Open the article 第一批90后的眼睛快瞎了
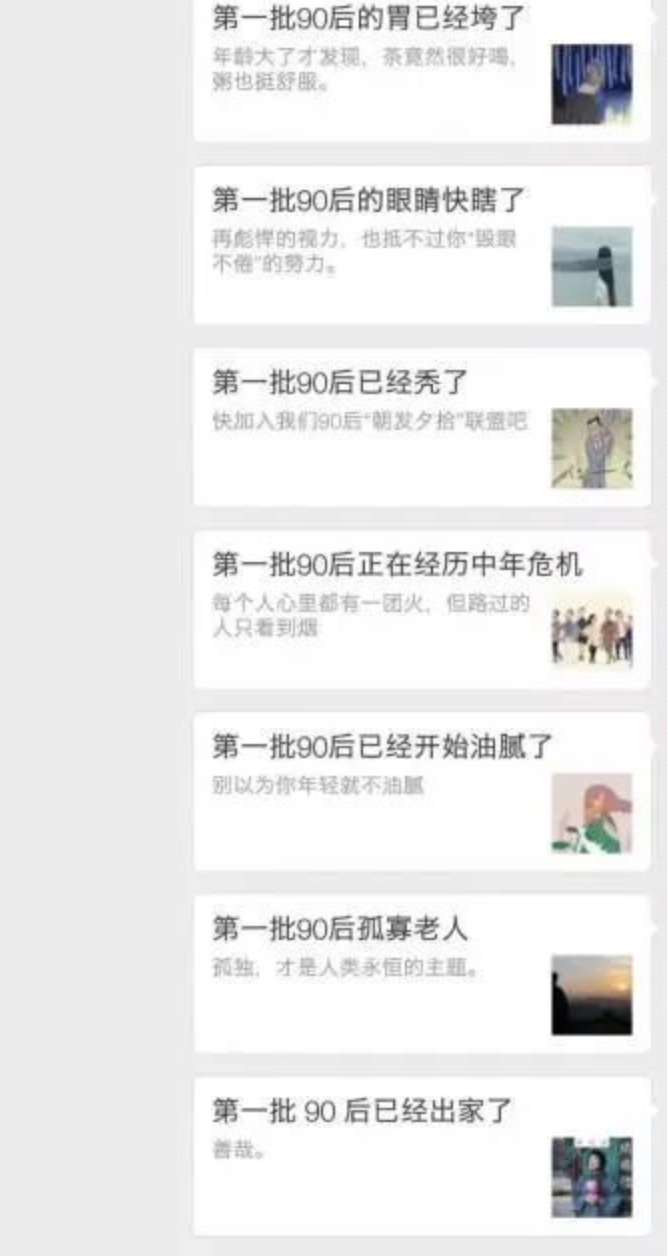The height and width of the screenshot is (1256, 668). [x=421, y=245]
